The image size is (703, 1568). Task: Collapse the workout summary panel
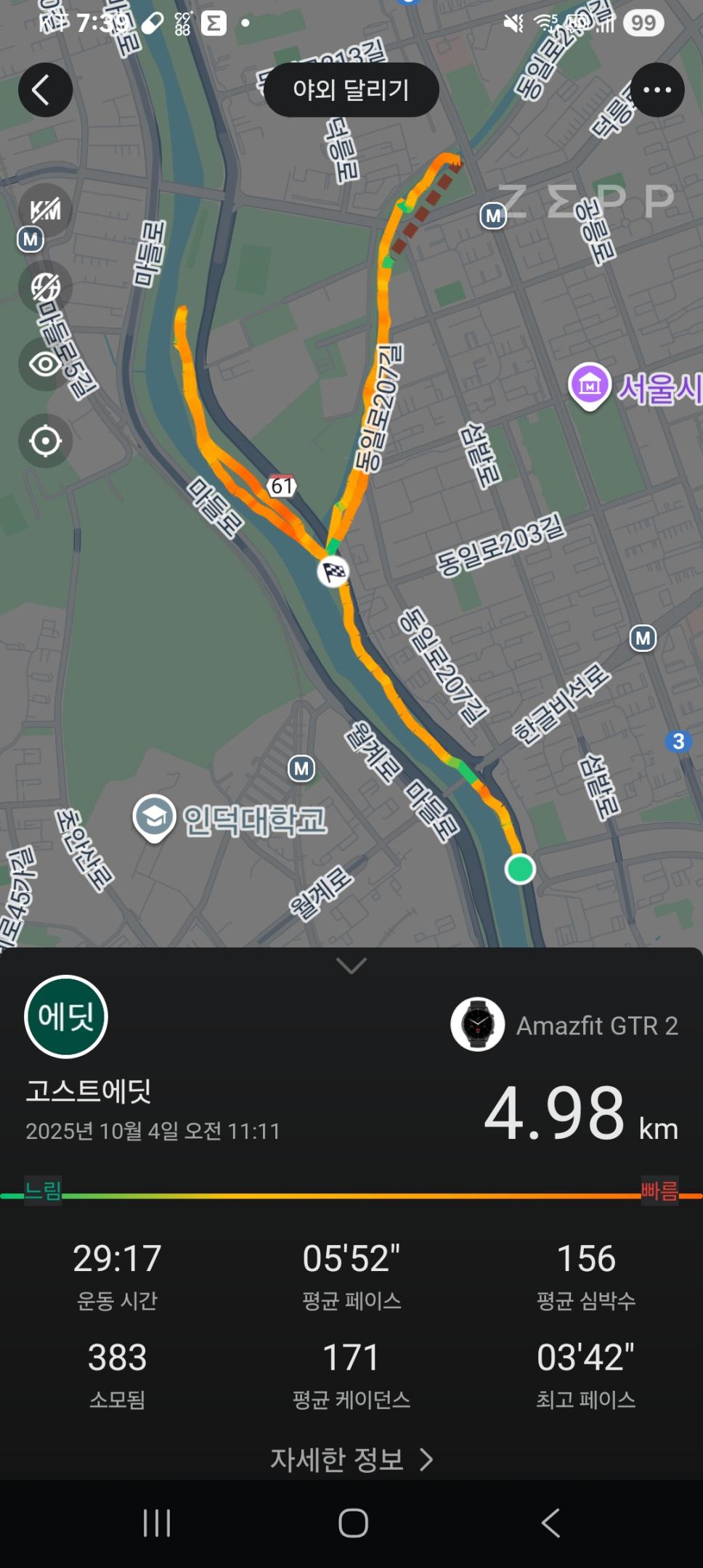click(x=351, y=965)
